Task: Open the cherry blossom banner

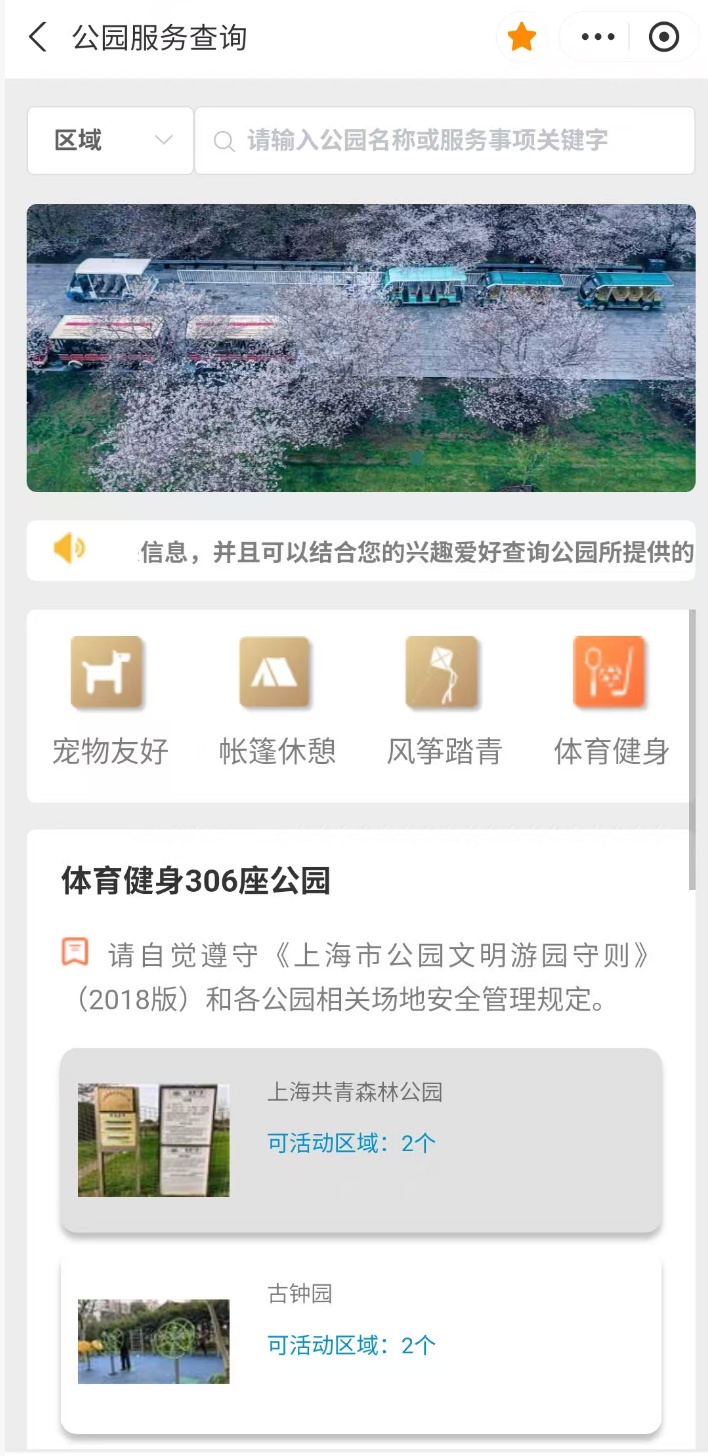Action: [361, 348]
